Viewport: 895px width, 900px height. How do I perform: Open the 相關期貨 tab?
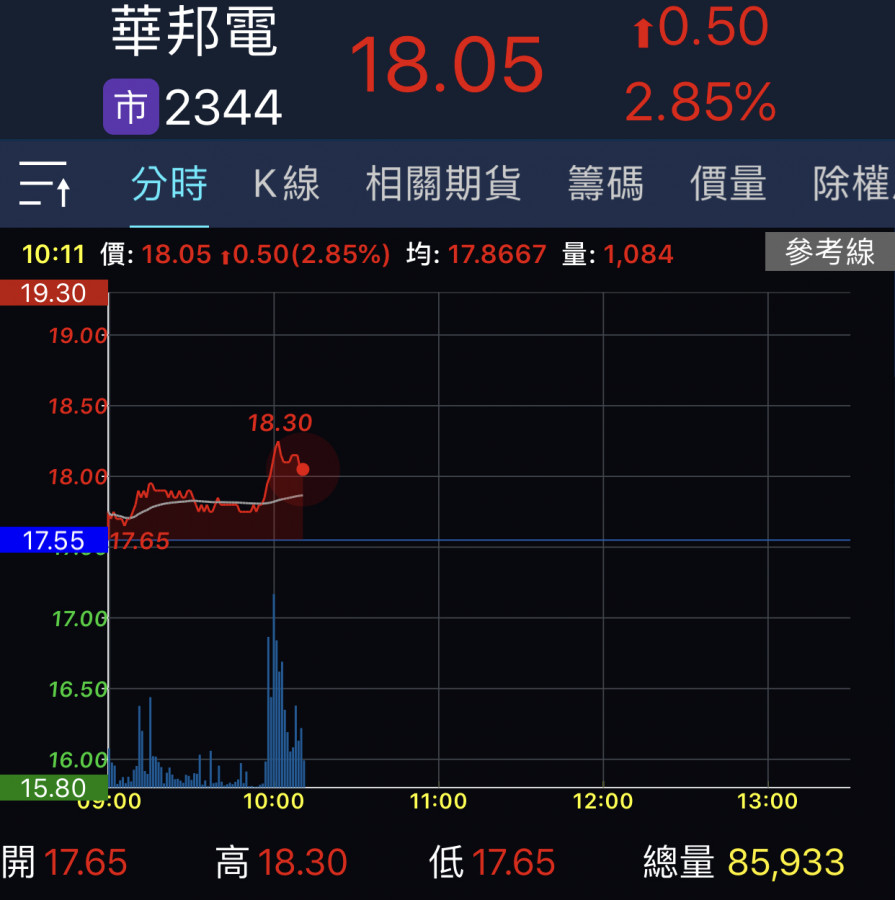(443, 184)
